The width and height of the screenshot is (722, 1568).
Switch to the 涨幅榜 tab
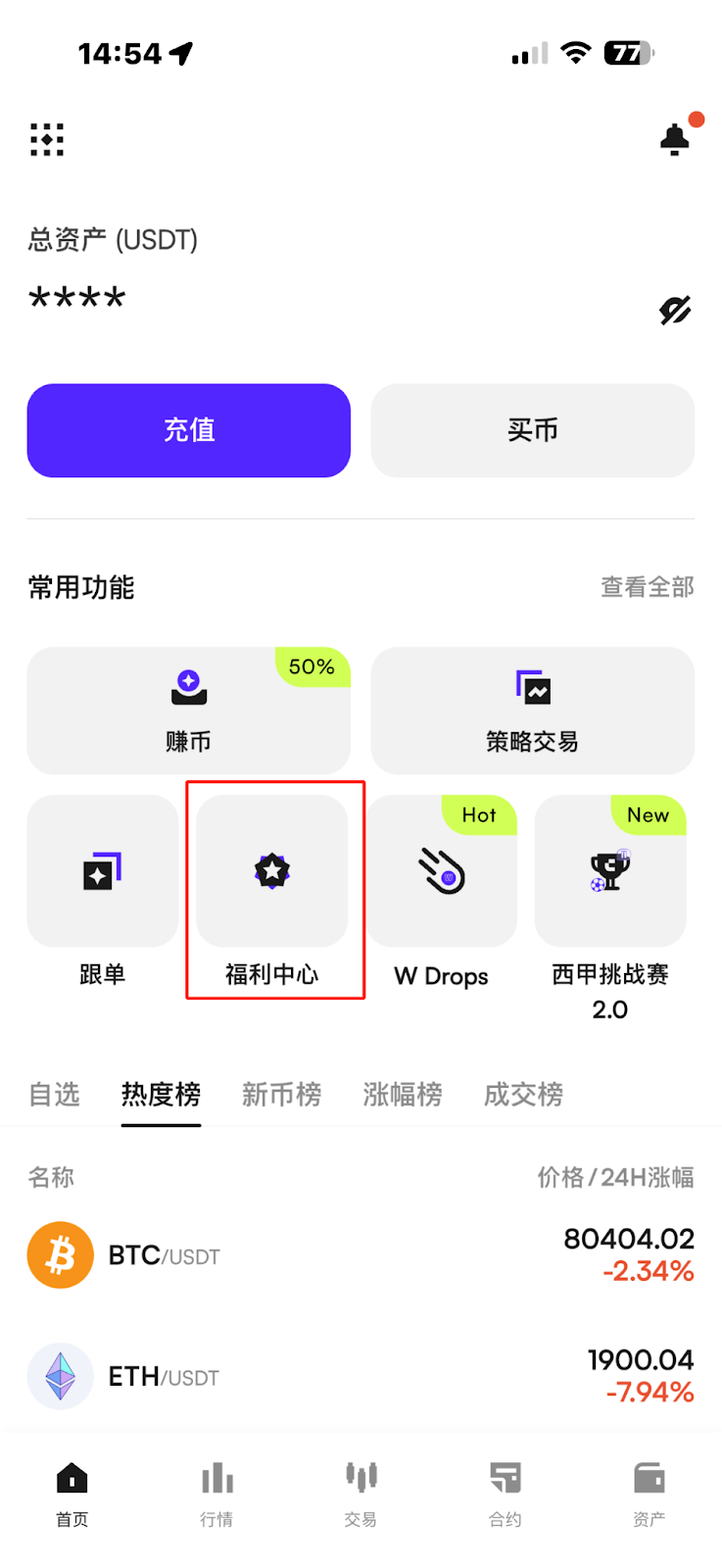(403, 1094)
